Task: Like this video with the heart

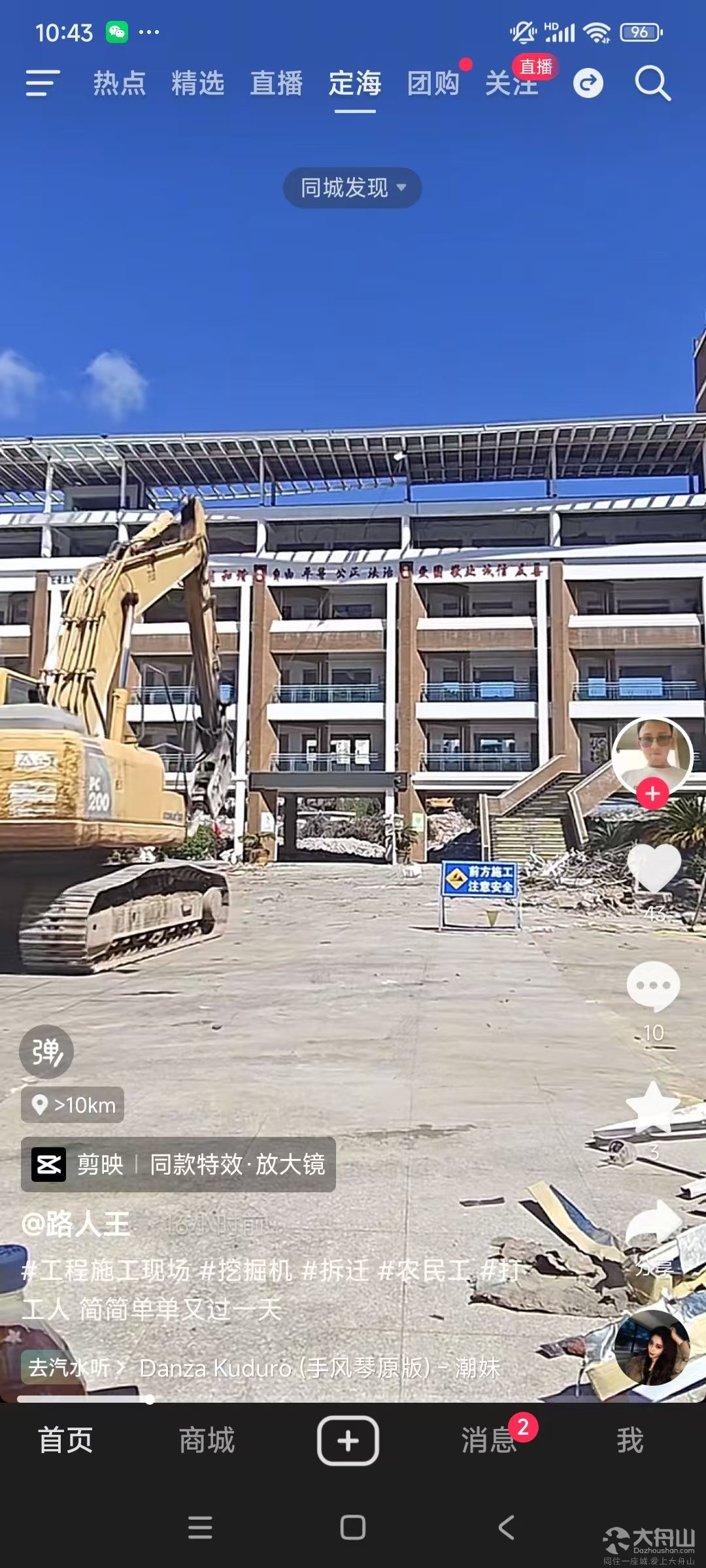Action: click(x=654, y=868)
